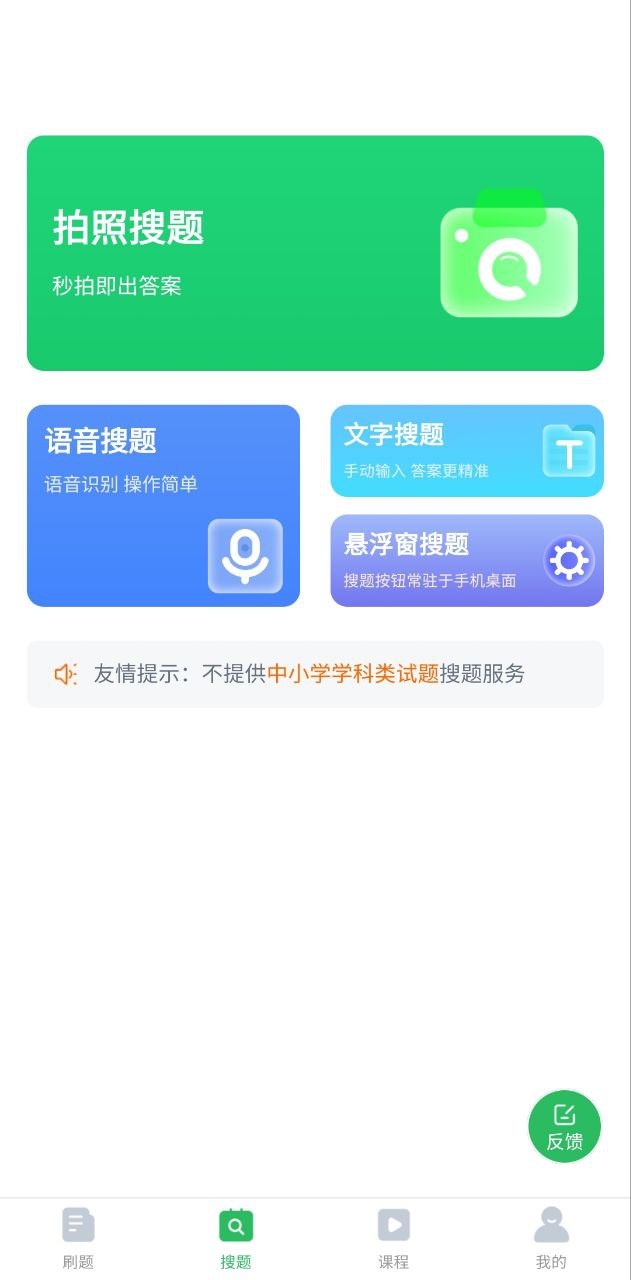Switch to the 刷题 tab
The height and width of the screenshot is (1280, 631).
pyautogui.click(x=78, y=1237)
